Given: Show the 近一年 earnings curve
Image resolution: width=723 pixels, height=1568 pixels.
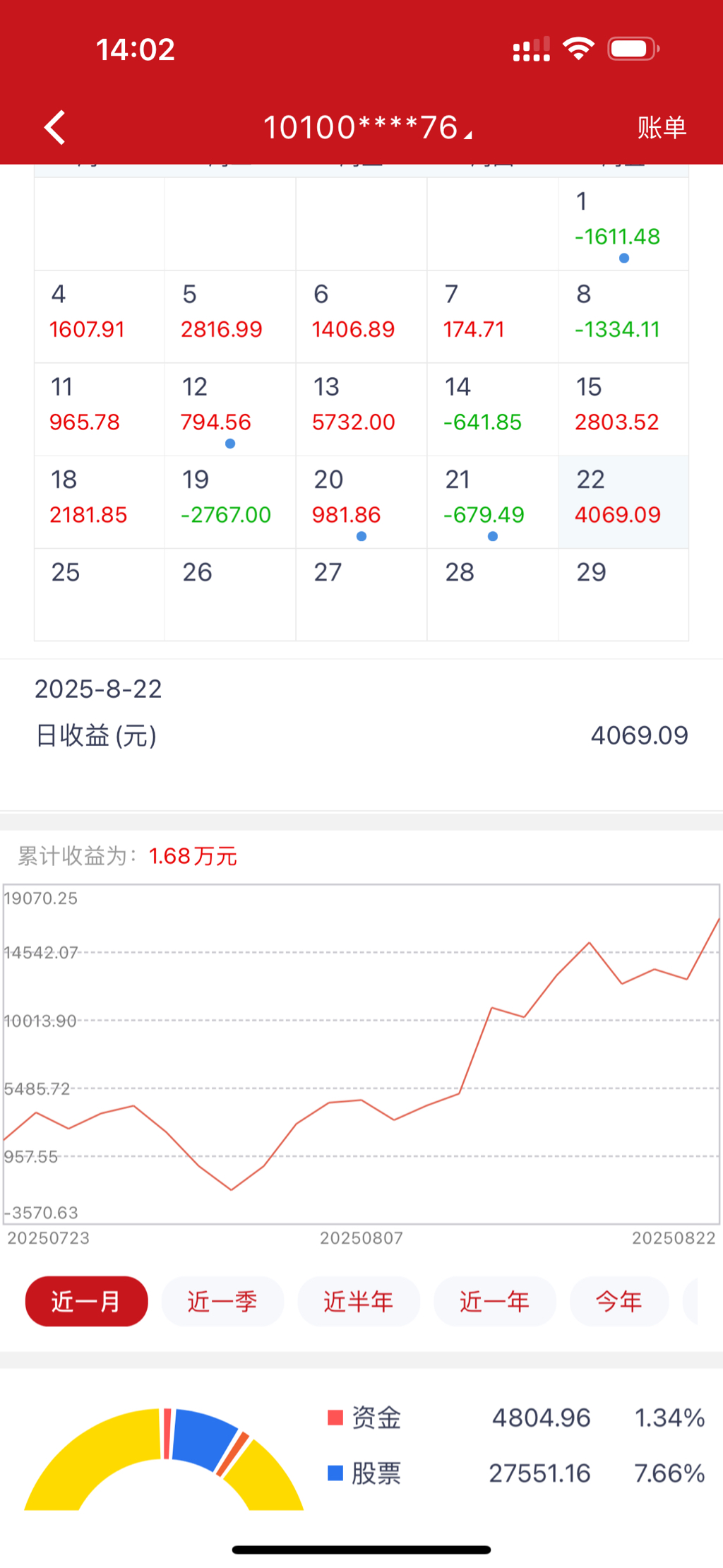Looking at the screenshot, I should coord(494,1301).
